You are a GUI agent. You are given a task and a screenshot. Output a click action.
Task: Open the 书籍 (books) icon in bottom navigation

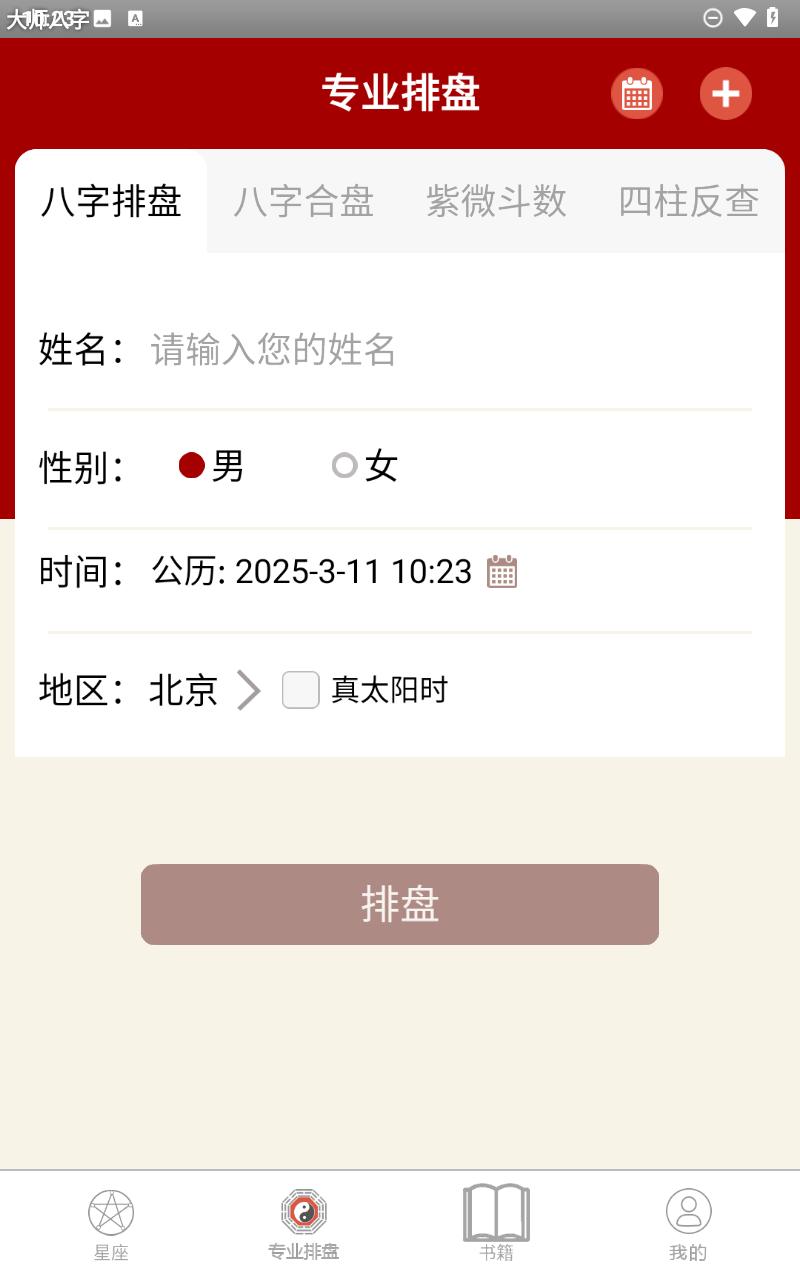pos(495,1210)
